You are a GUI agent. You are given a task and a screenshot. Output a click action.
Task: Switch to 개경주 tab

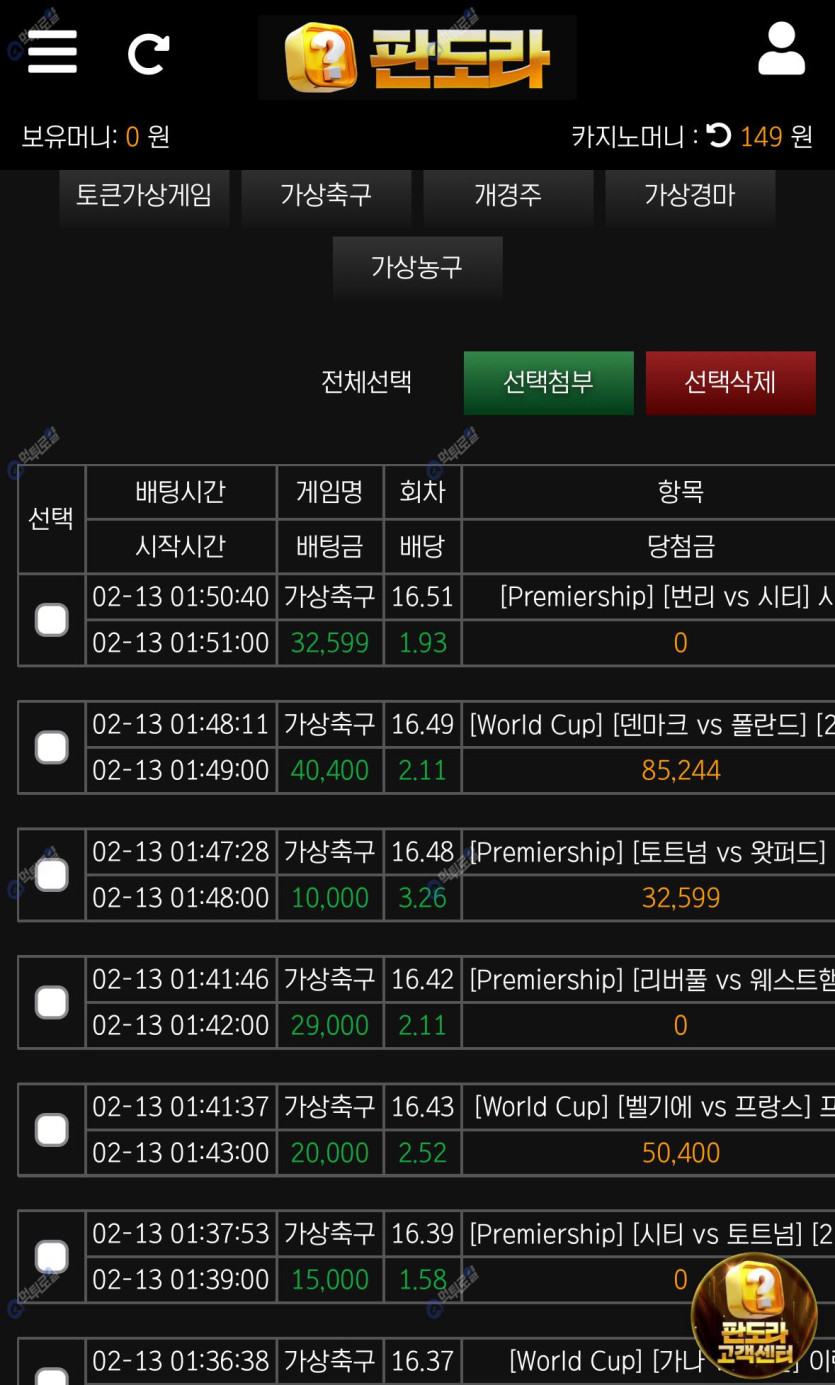point(508,195)
